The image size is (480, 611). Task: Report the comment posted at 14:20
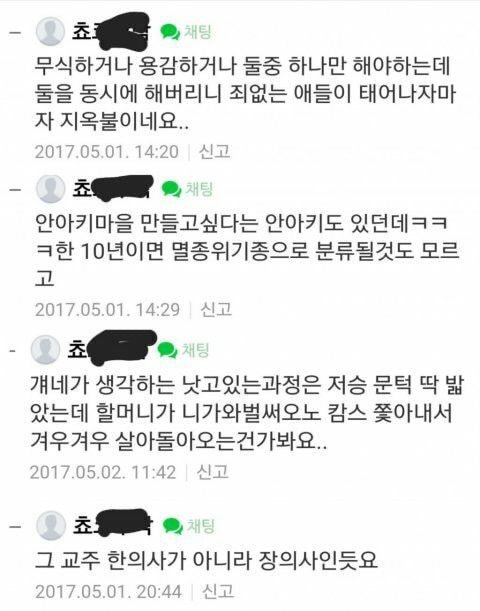(215, 152)
